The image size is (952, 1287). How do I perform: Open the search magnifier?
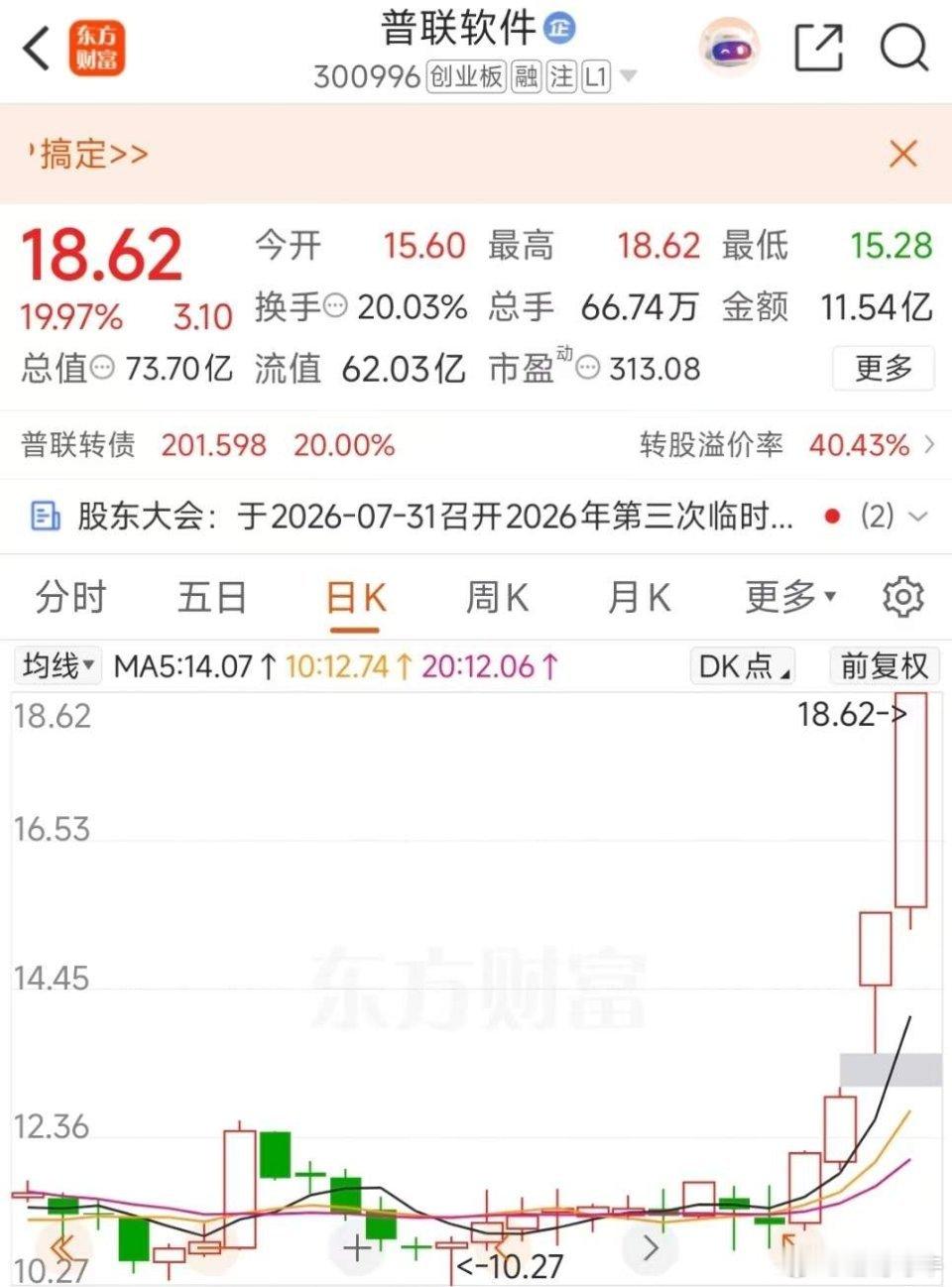pyautogui.click(x=904, y=48)
